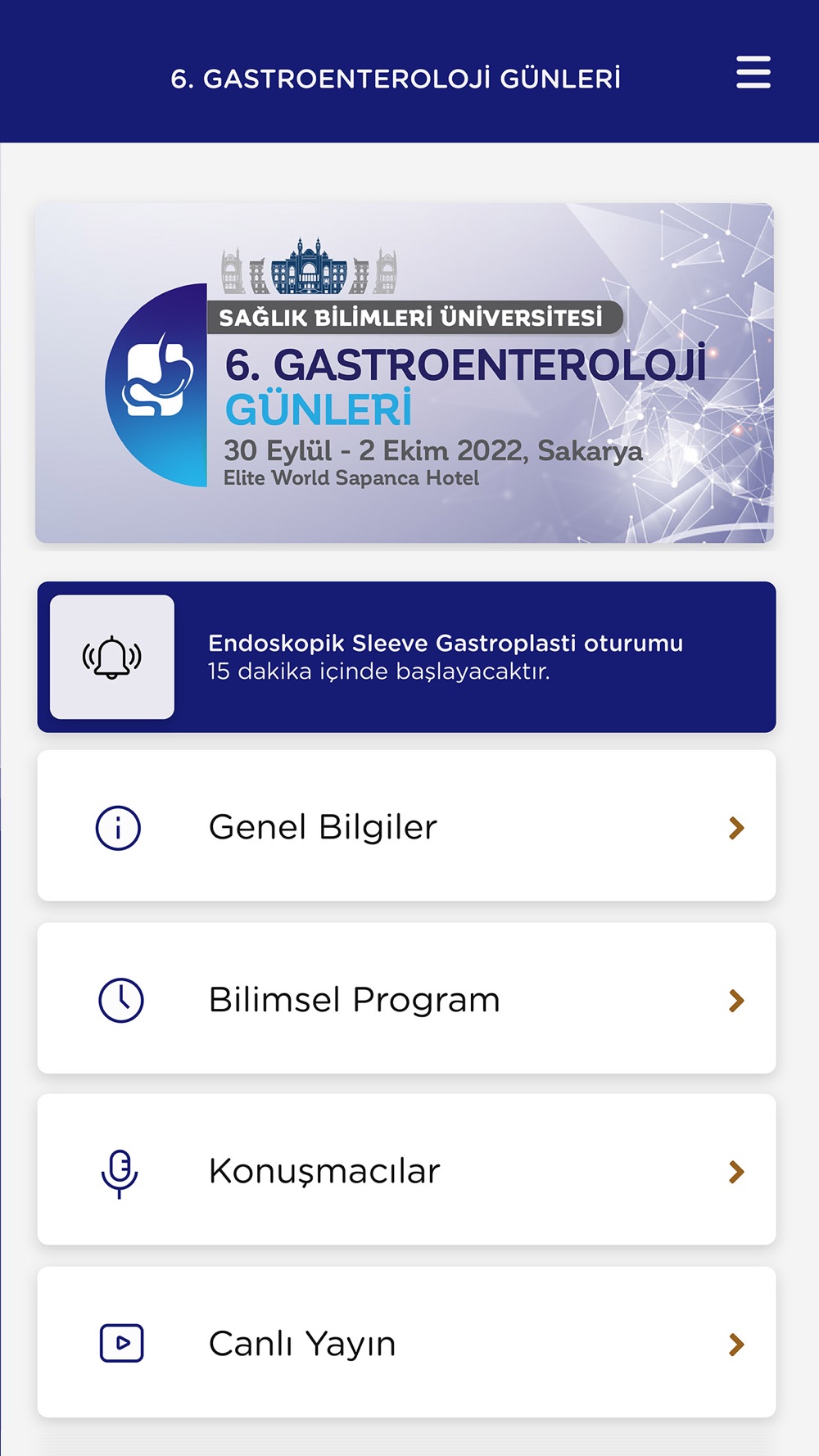Screen dimensions: 819x1456
Task: Open the 6. Gastroenteroloji Günleri banner
Action: 405,373
